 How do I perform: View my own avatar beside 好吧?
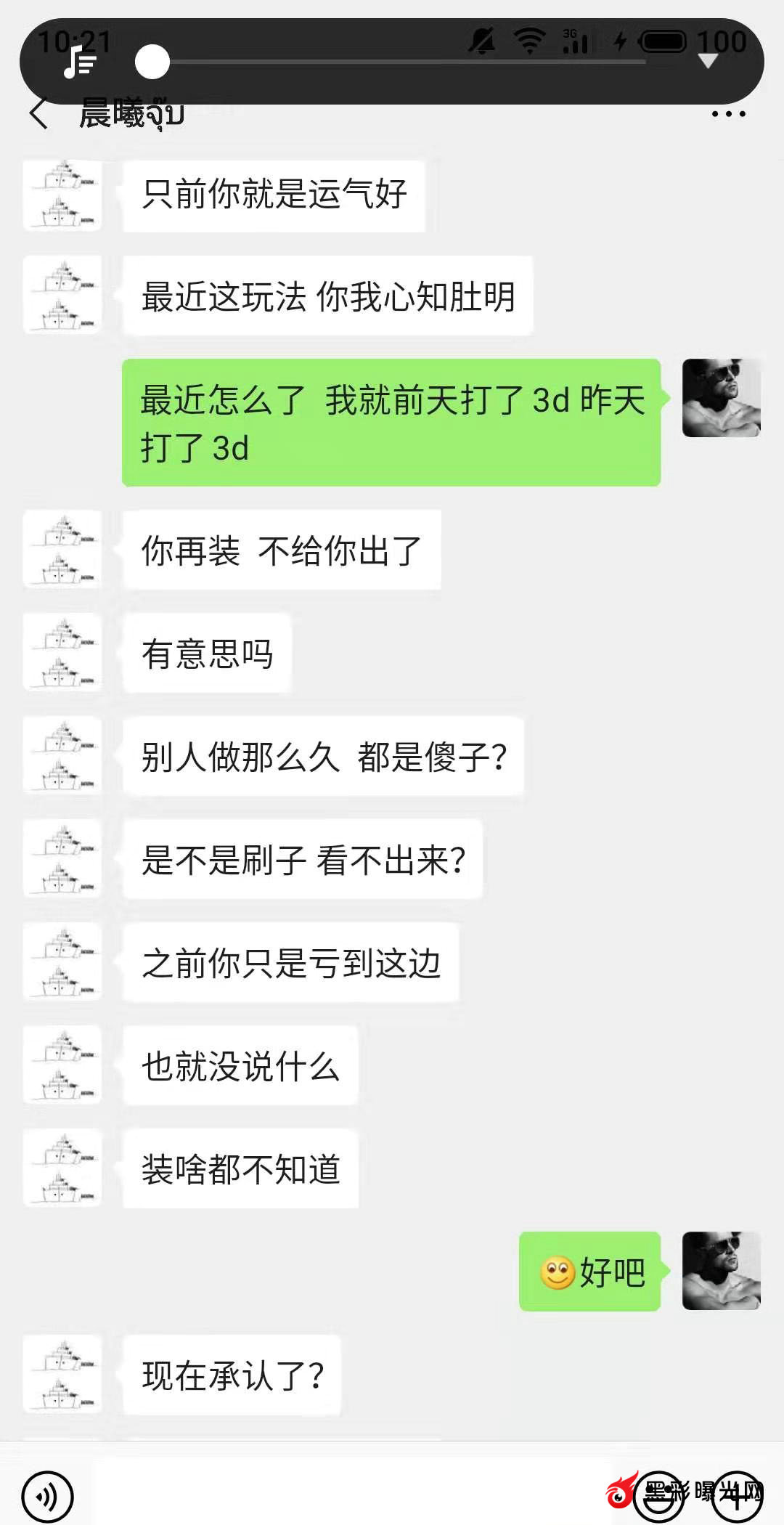(721, 1271)
